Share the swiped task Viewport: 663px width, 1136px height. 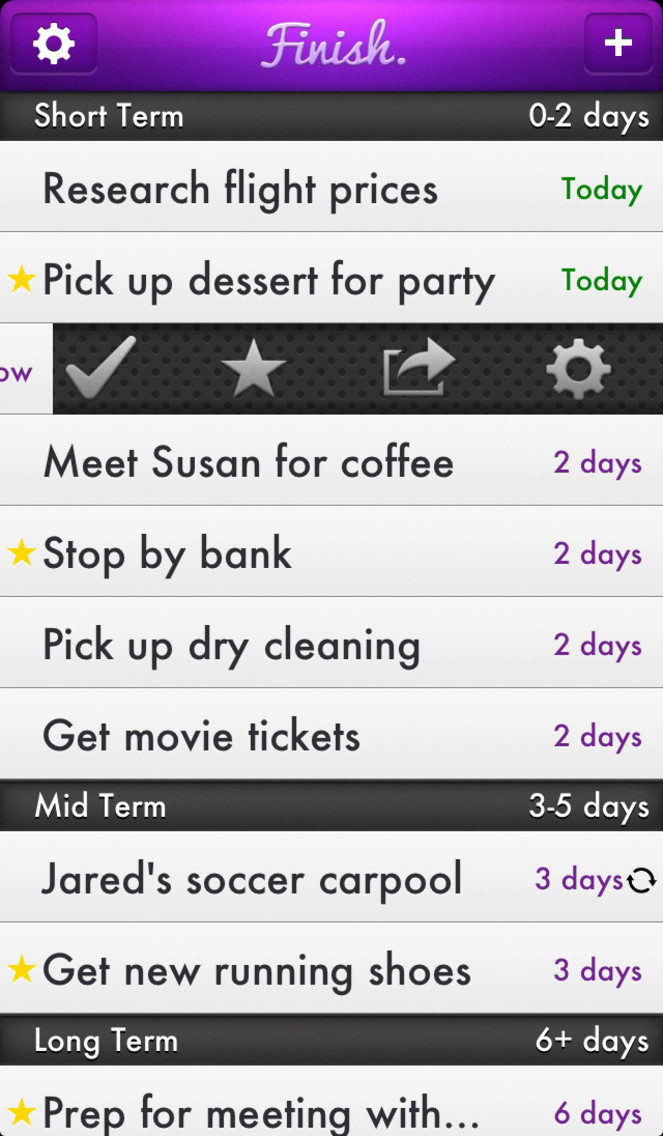419,369
